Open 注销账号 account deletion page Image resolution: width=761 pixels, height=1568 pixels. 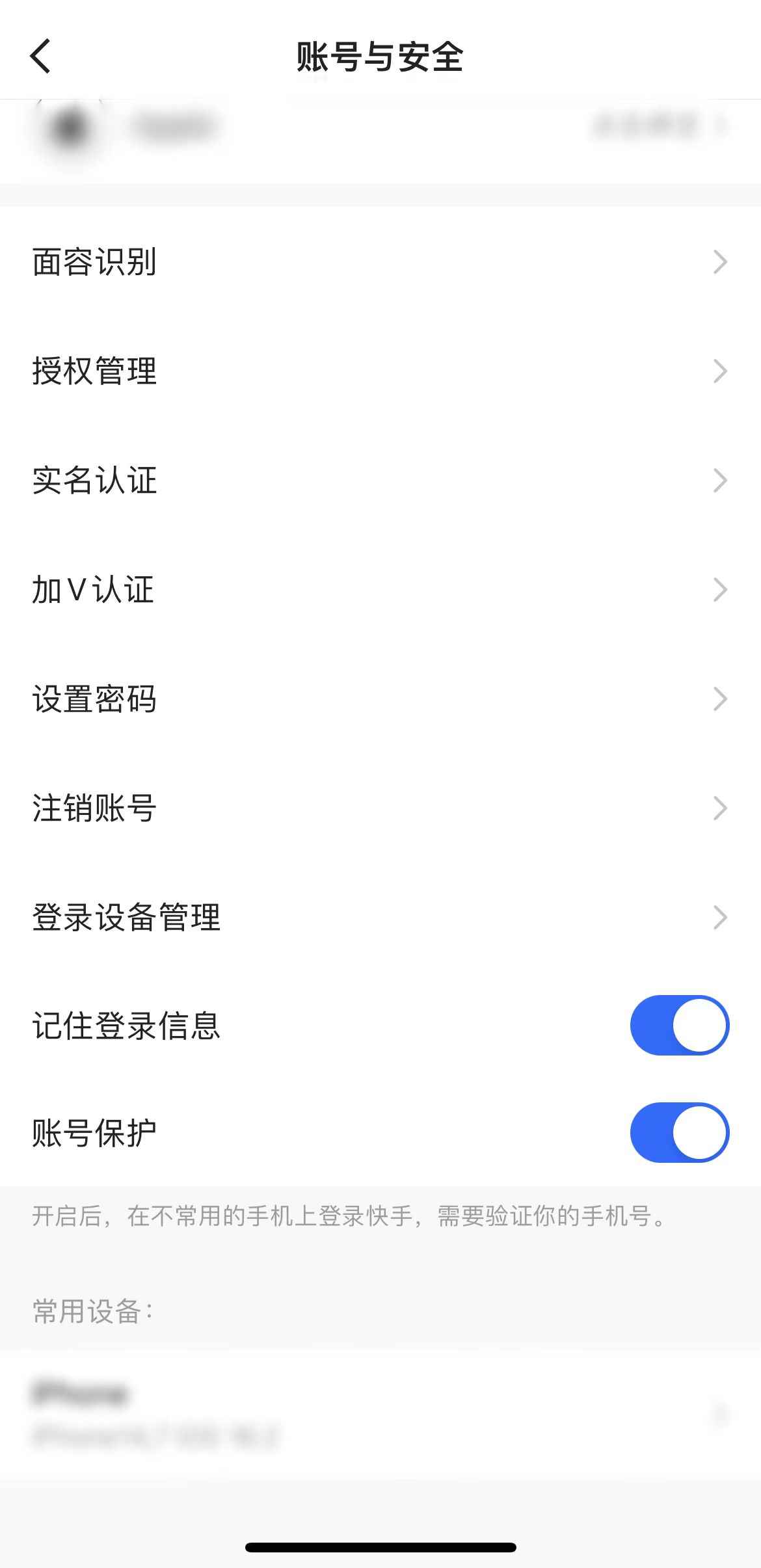(x=380, y=808)
